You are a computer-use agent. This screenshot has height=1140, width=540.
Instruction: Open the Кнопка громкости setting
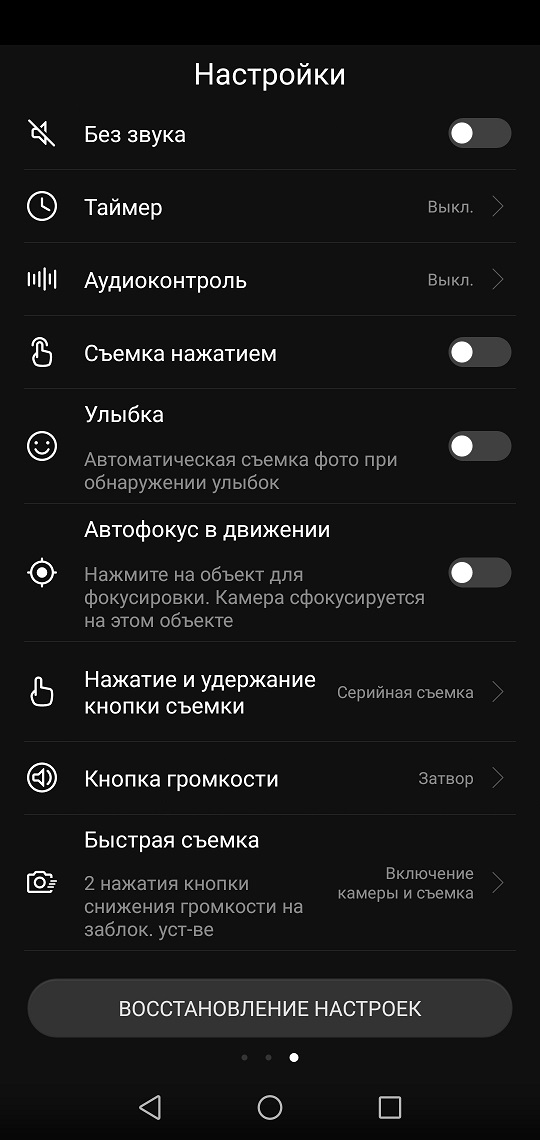pyautogui.click(x=270, y=779)
